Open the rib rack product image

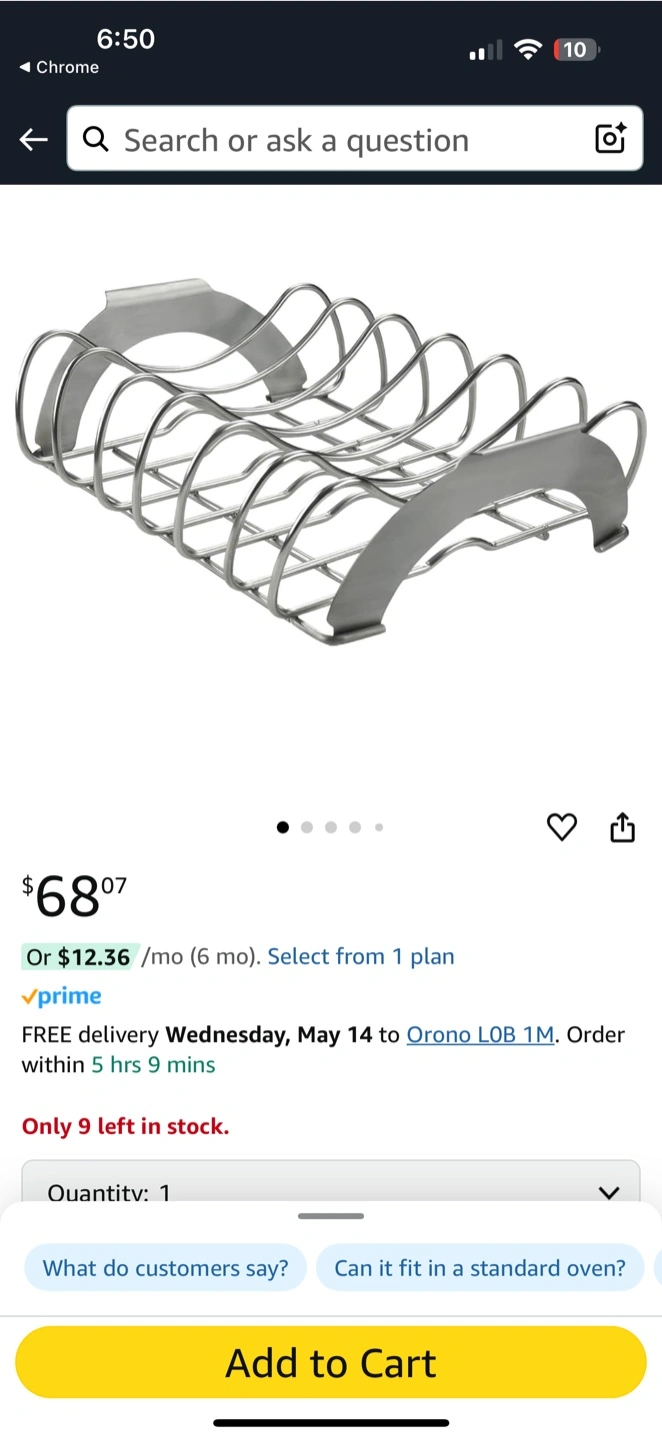coord(331,461)
